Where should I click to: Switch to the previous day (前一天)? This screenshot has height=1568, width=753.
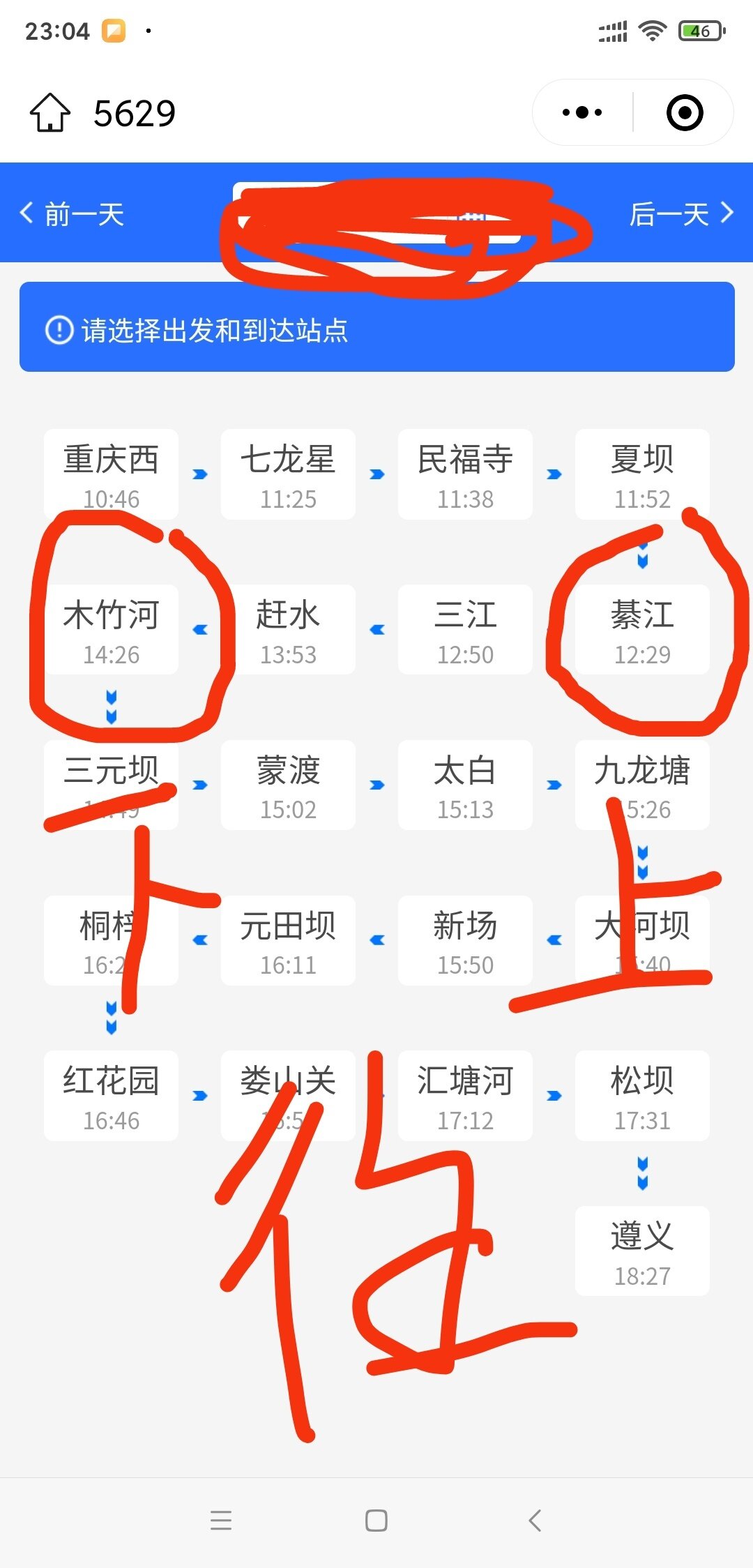73,213
